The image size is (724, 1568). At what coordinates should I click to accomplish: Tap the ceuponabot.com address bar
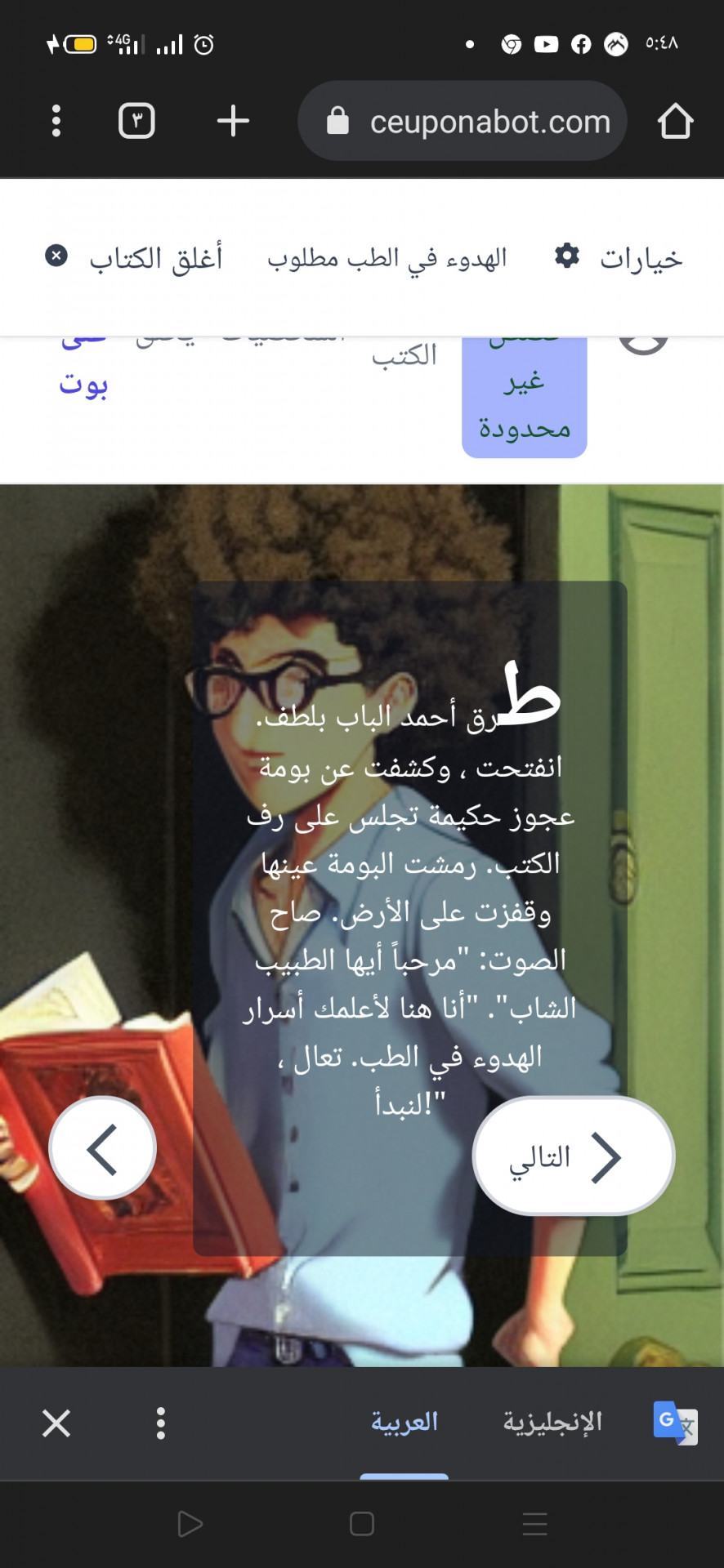[x=474, y=122]
